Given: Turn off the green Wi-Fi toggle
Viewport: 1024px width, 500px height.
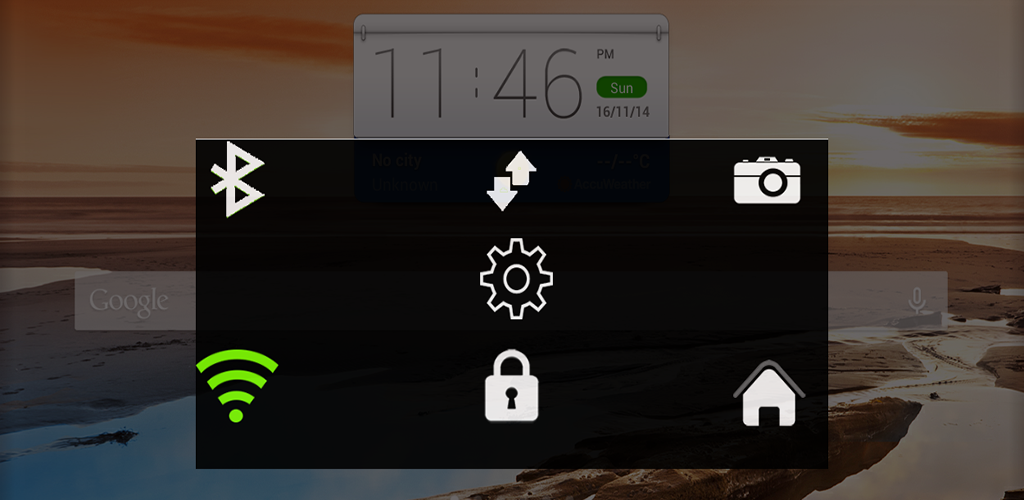Looking at the screenshot, I should coord(237,386).
